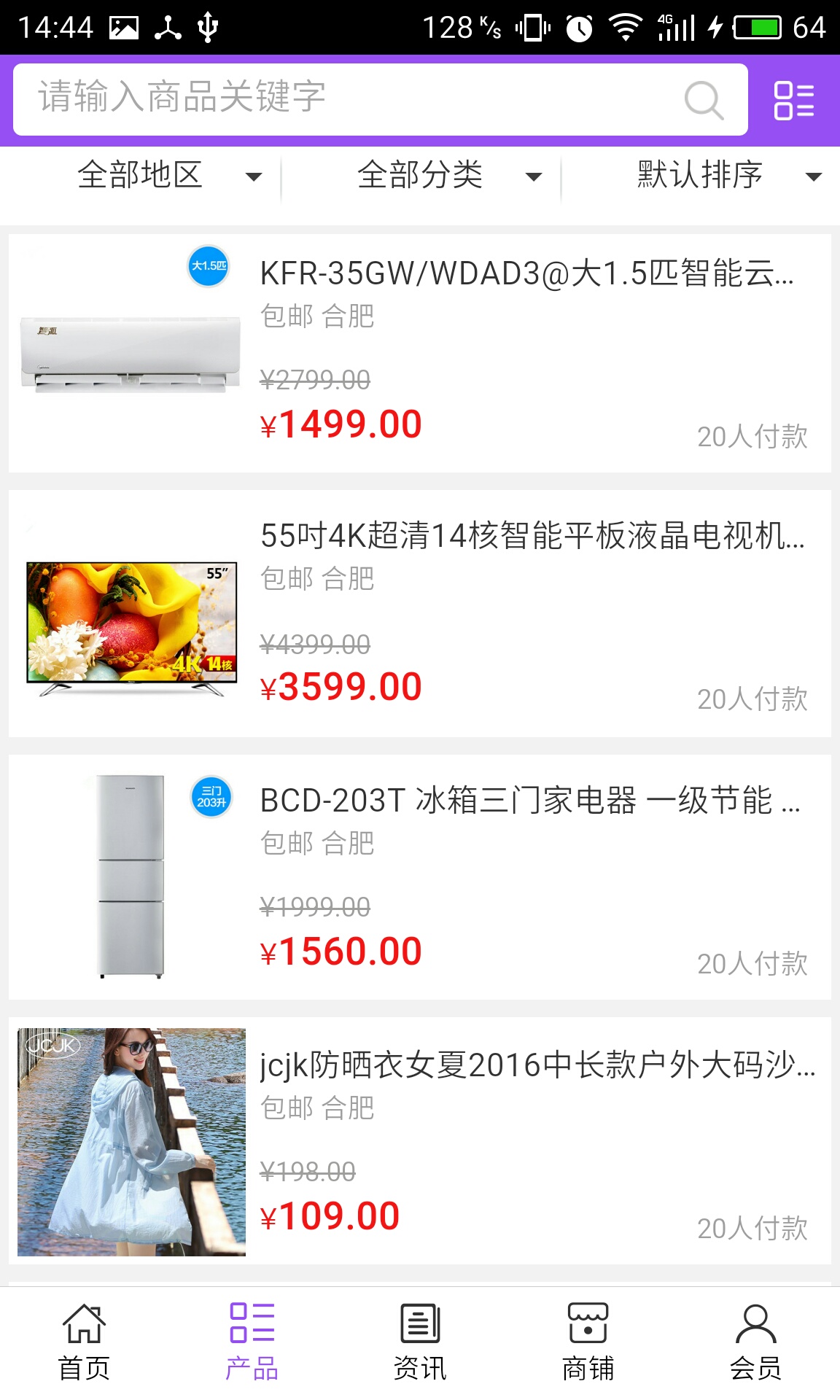Tap the red ¥3599.00 price of the TV
The height and width of the screenshot is (1400, 840).
[x=340, y=685]
